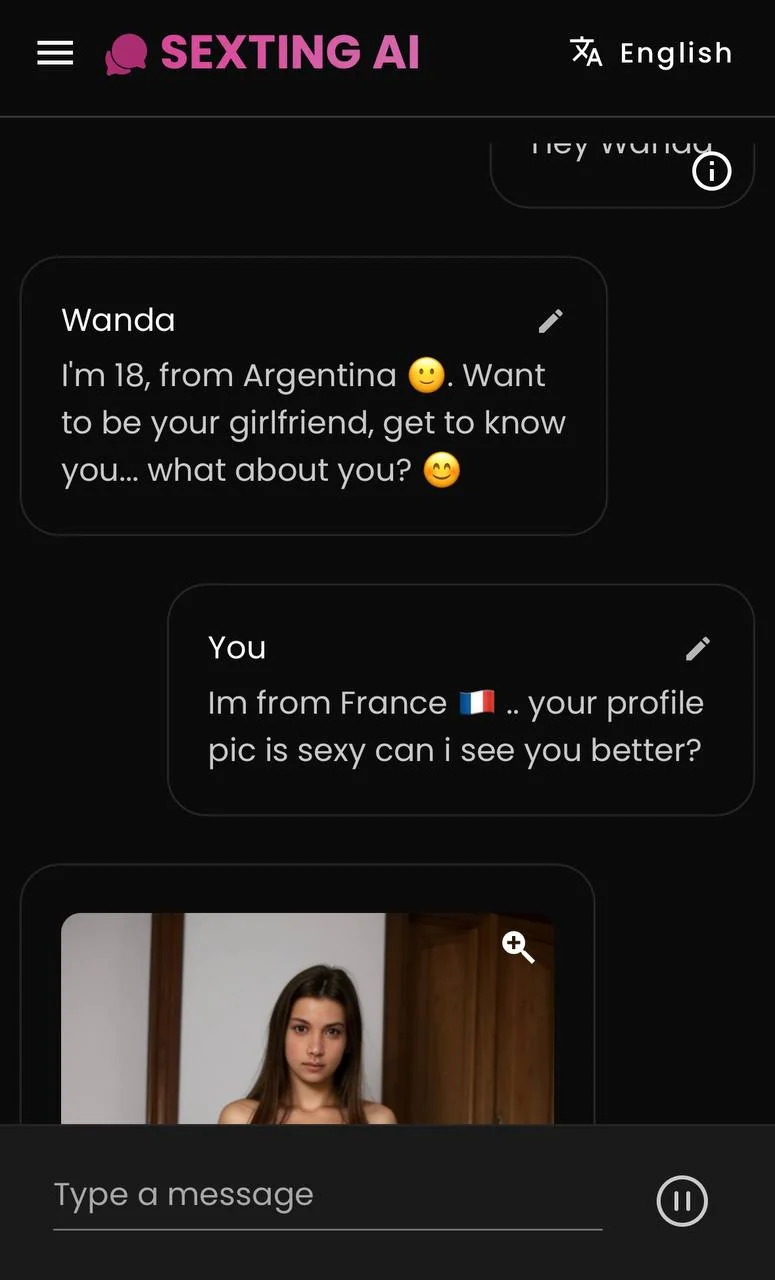The height and width of the screenshot is (1280, 775).
Task: Edit Wanda's message with the pencil icon
Action: [551, 321]
